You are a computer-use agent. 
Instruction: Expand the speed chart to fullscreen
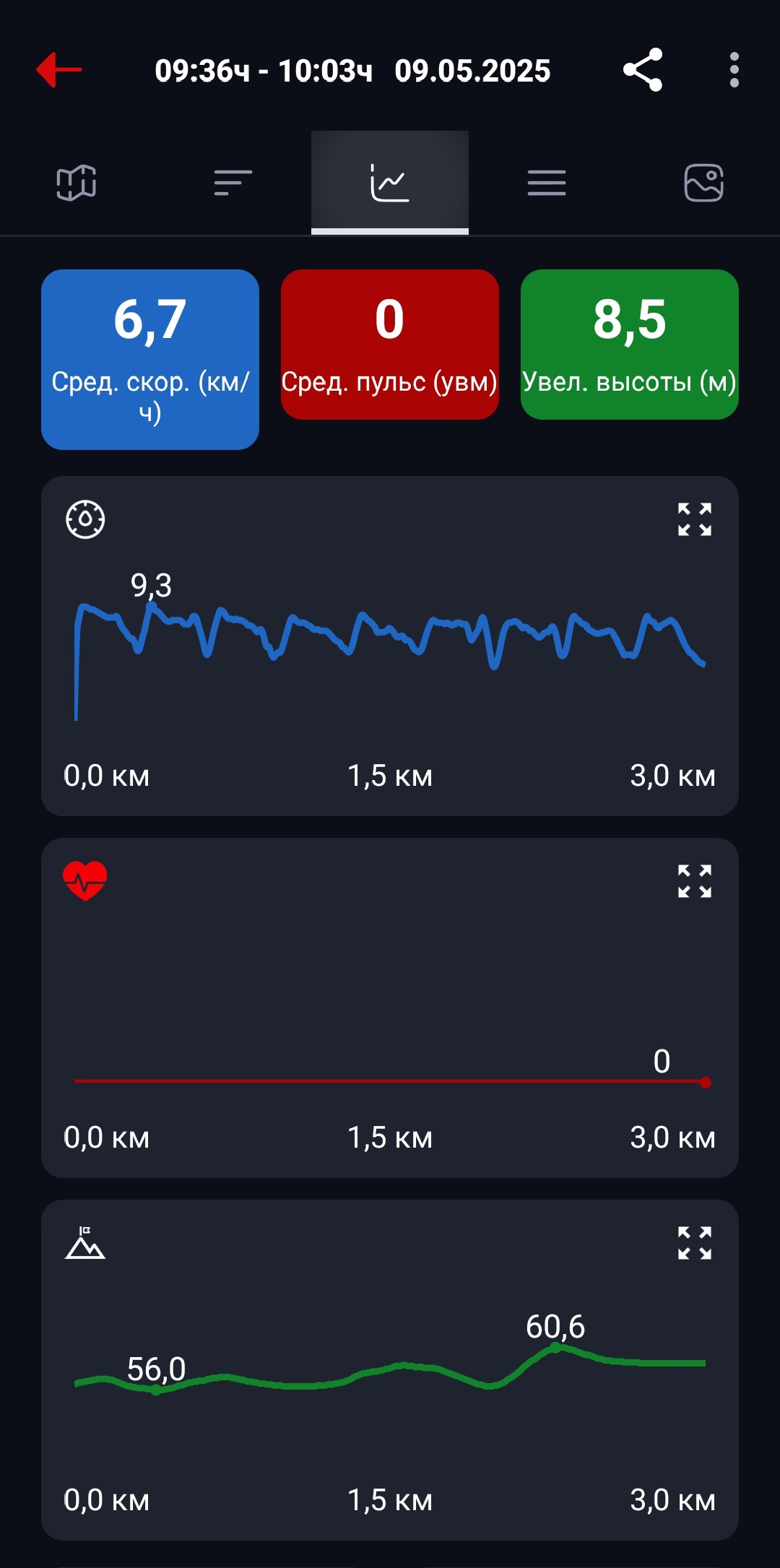pos(695,519)
